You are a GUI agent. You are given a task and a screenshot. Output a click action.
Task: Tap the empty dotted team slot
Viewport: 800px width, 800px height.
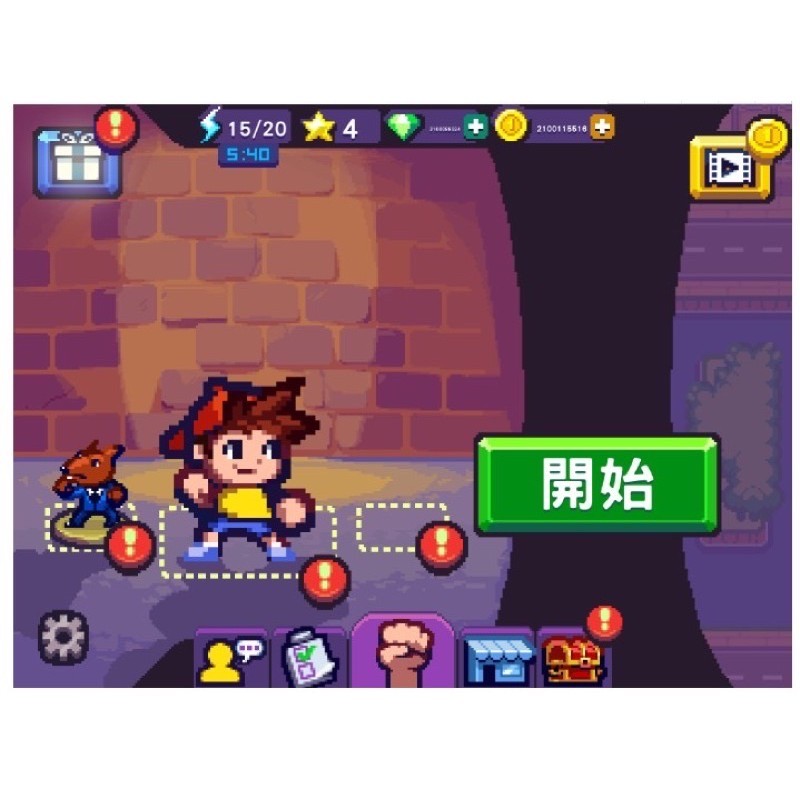click(x=400, y=527)
